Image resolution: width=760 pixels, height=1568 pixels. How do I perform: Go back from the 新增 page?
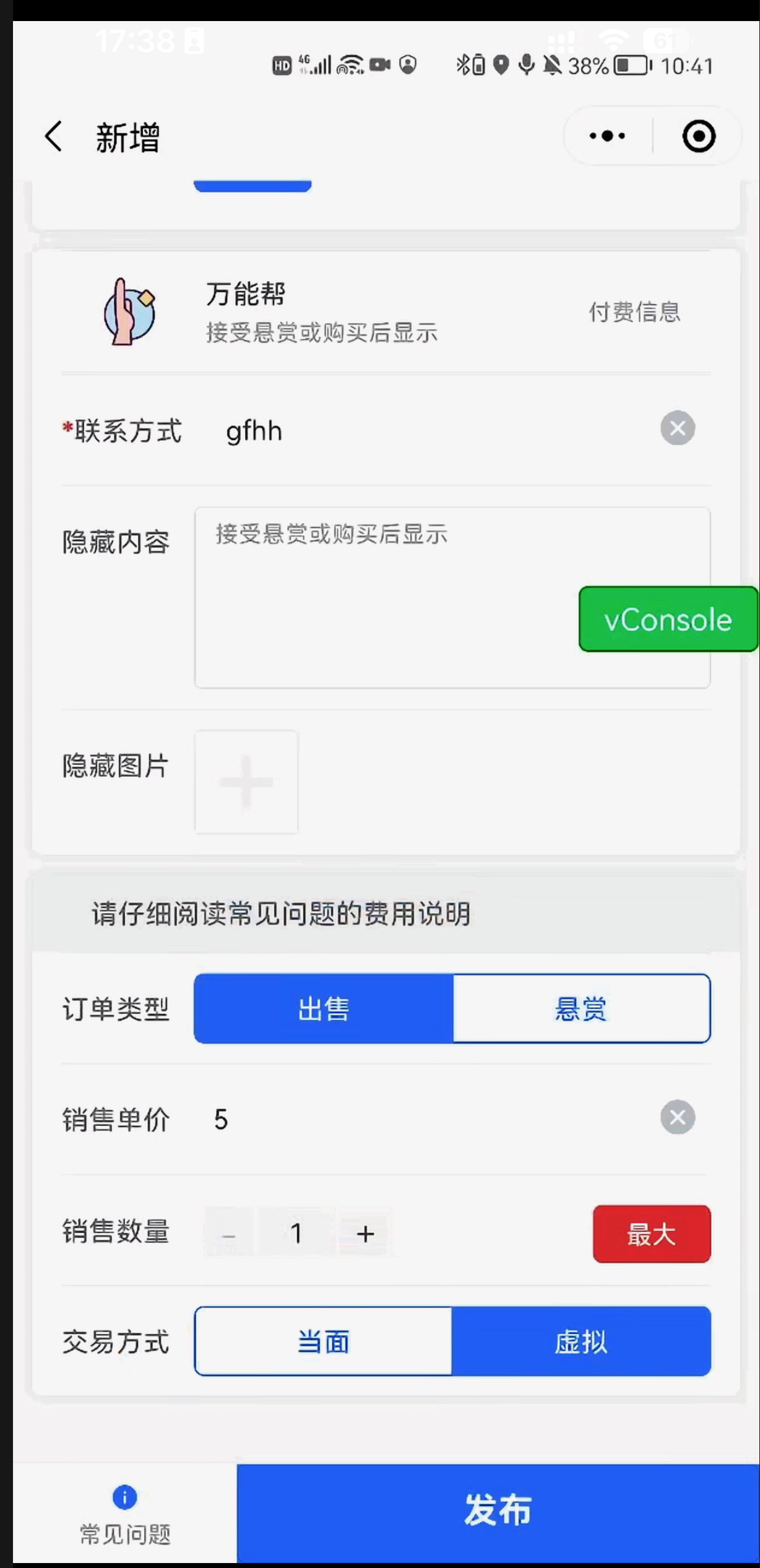pyautogui.click(x=54, y=136)
